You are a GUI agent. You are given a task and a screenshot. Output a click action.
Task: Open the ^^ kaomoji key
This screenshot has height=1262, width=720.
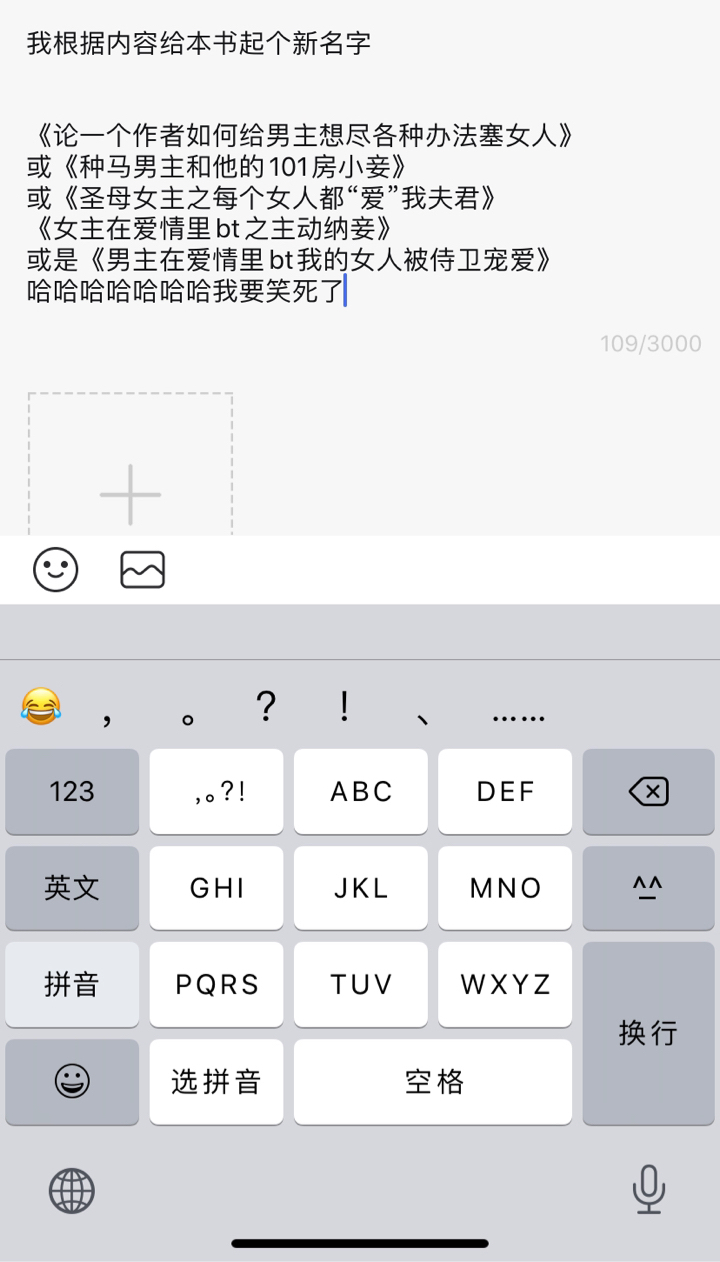point(648,888)
